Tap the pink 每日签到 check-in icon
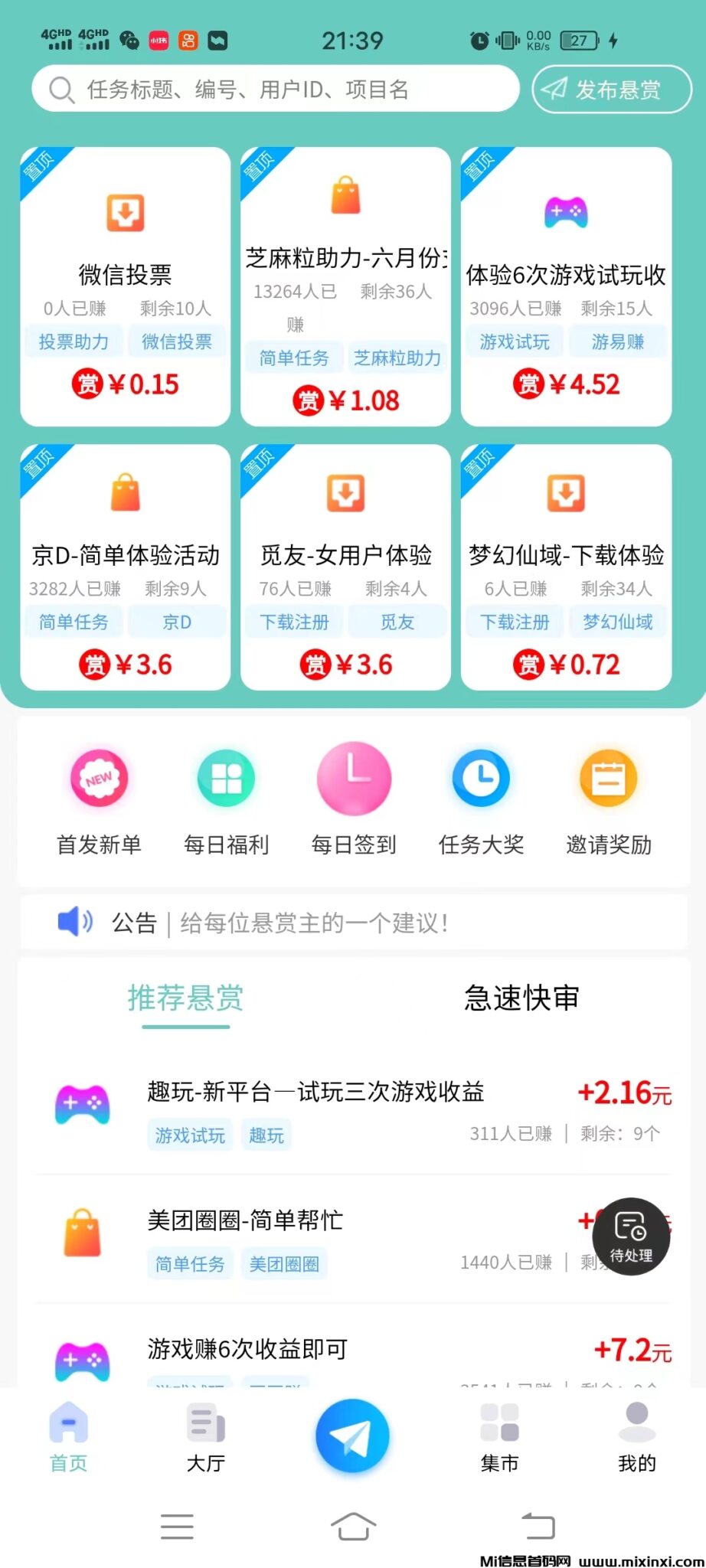The width and height of the screenshot is (706, 1568). [x=353, y=778]
